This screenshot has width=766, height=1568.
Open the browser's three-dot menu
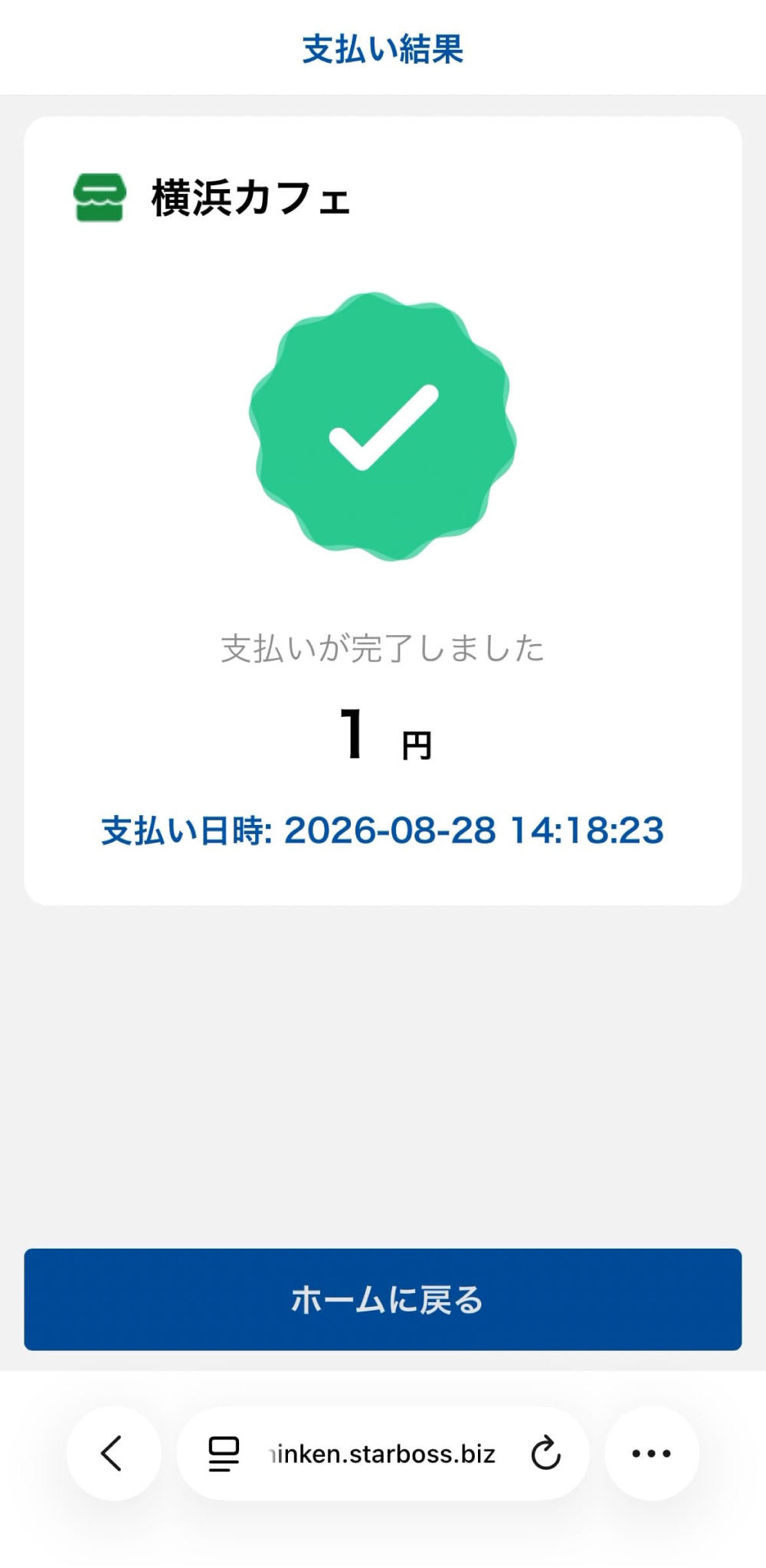click(x=652, y=1453)
